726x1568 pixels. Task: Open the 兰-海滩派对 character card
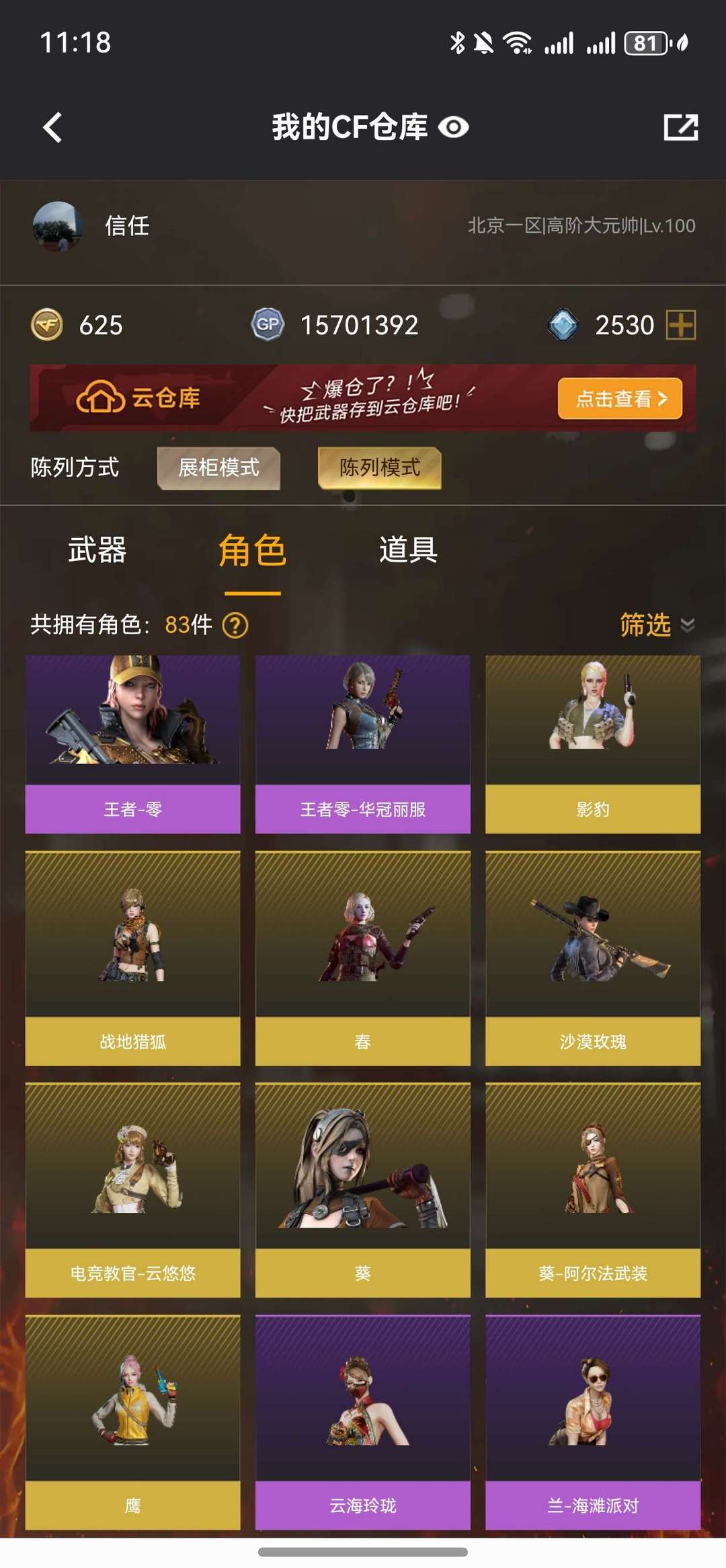(592, 1422)
